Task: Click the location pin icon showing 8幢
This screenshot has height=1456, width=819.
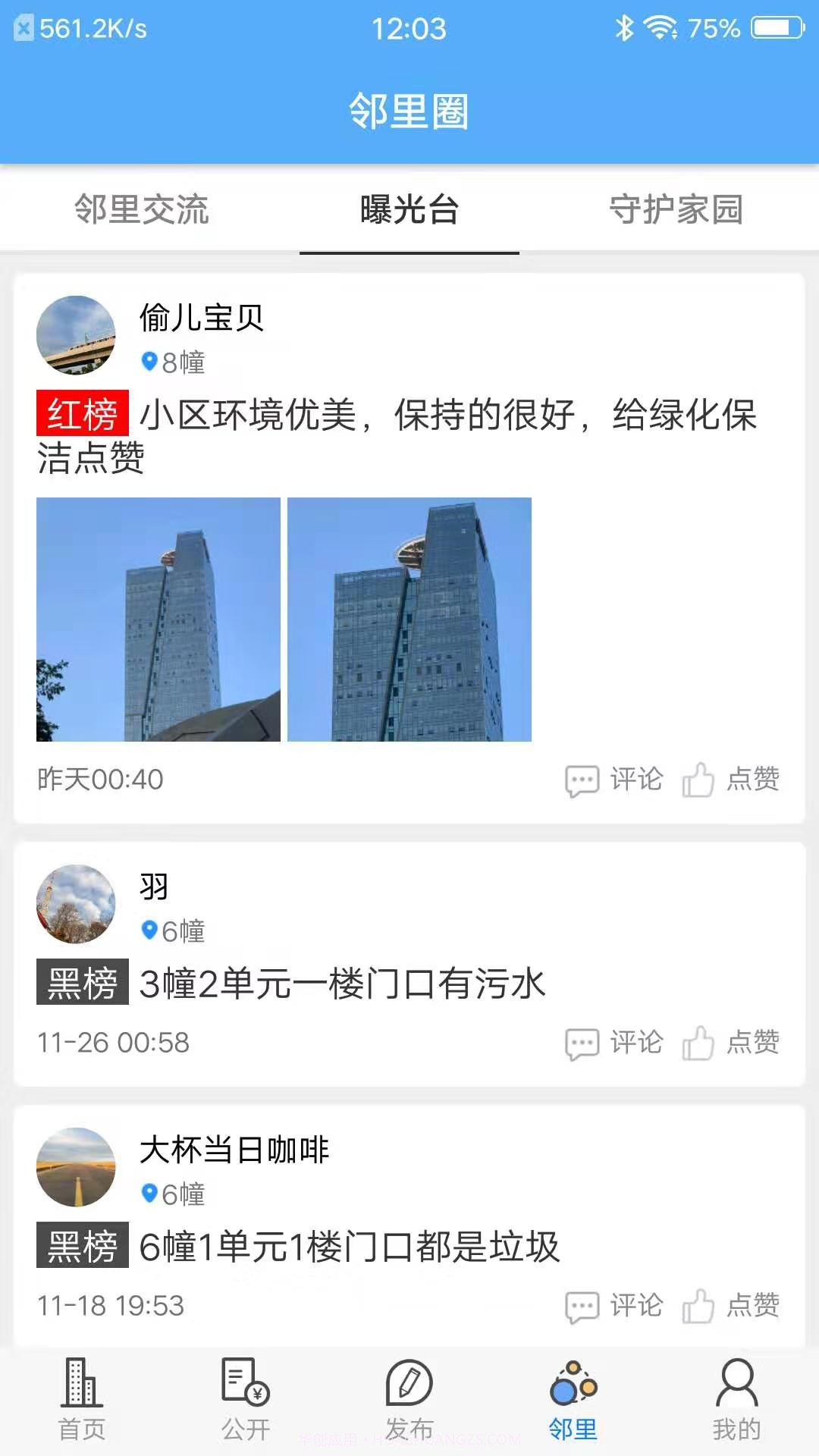Action: (149, 361)
